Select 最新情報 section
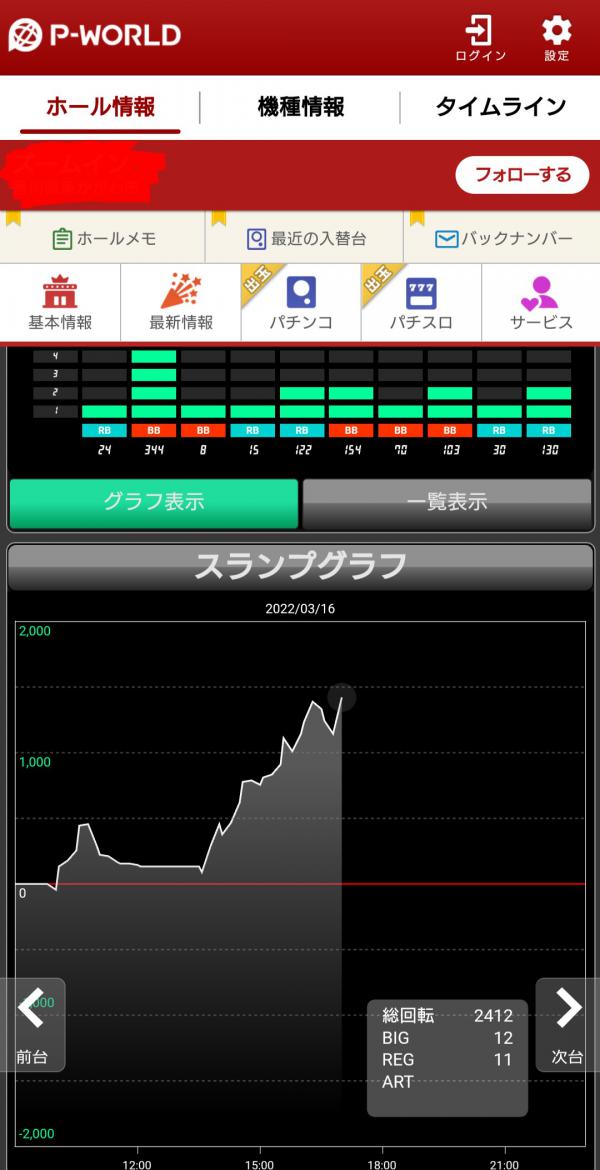Image resolution: width=600 pixels, height=1170 pixels. (181, 303)
